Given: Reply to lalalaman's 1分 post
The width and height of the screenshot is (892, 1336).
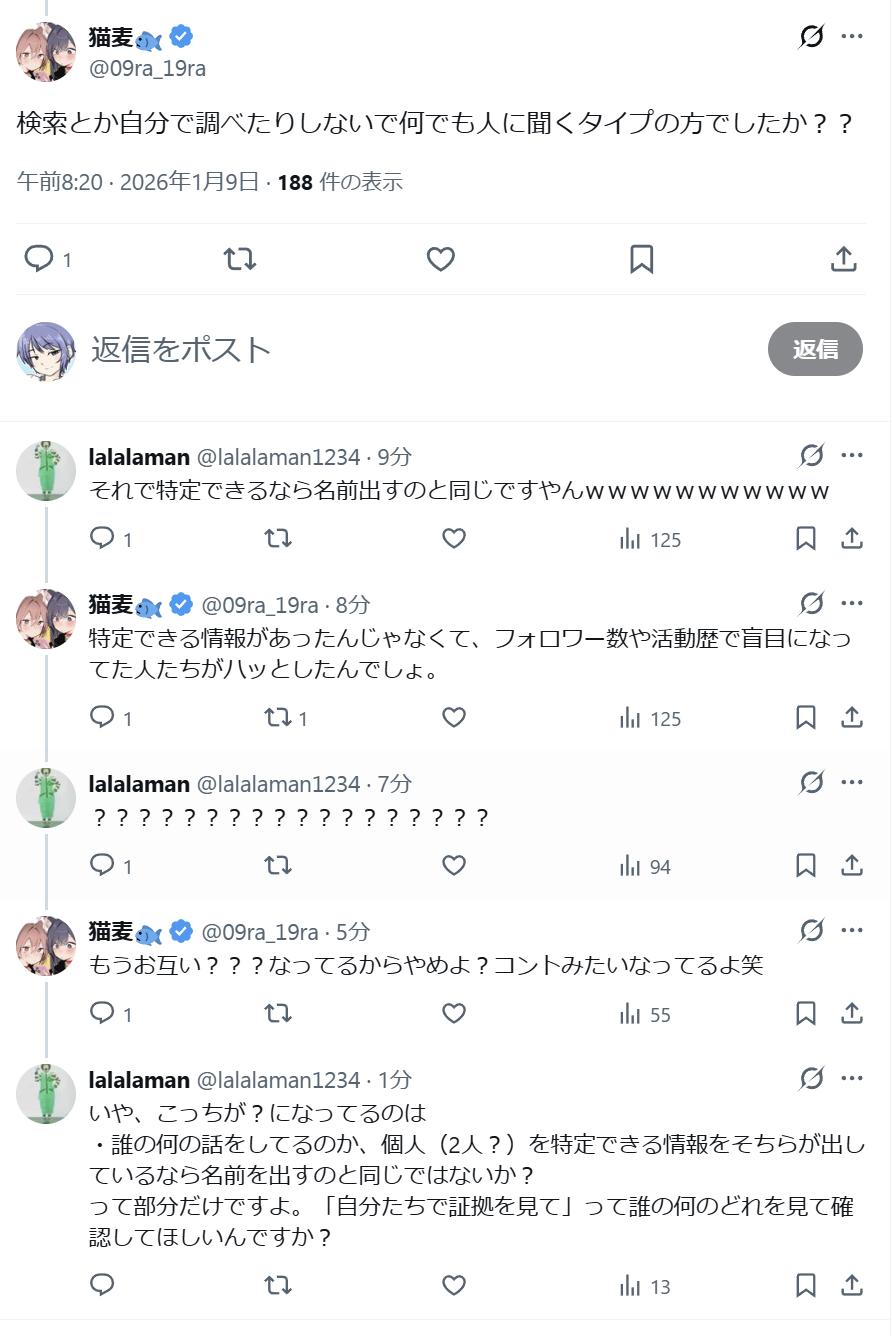Looking at the screenshot, I should click(x=102, y=1285).
